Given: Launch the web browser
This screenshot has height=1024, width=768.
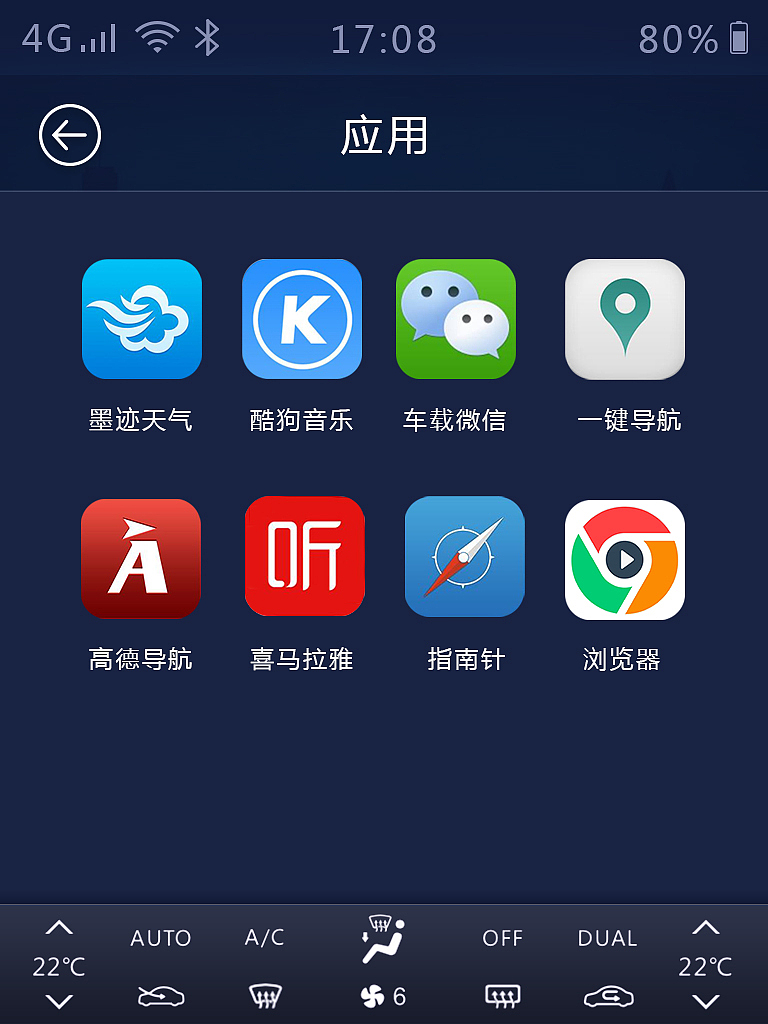Looking at the screenshot, I should [x=624, y=557].
